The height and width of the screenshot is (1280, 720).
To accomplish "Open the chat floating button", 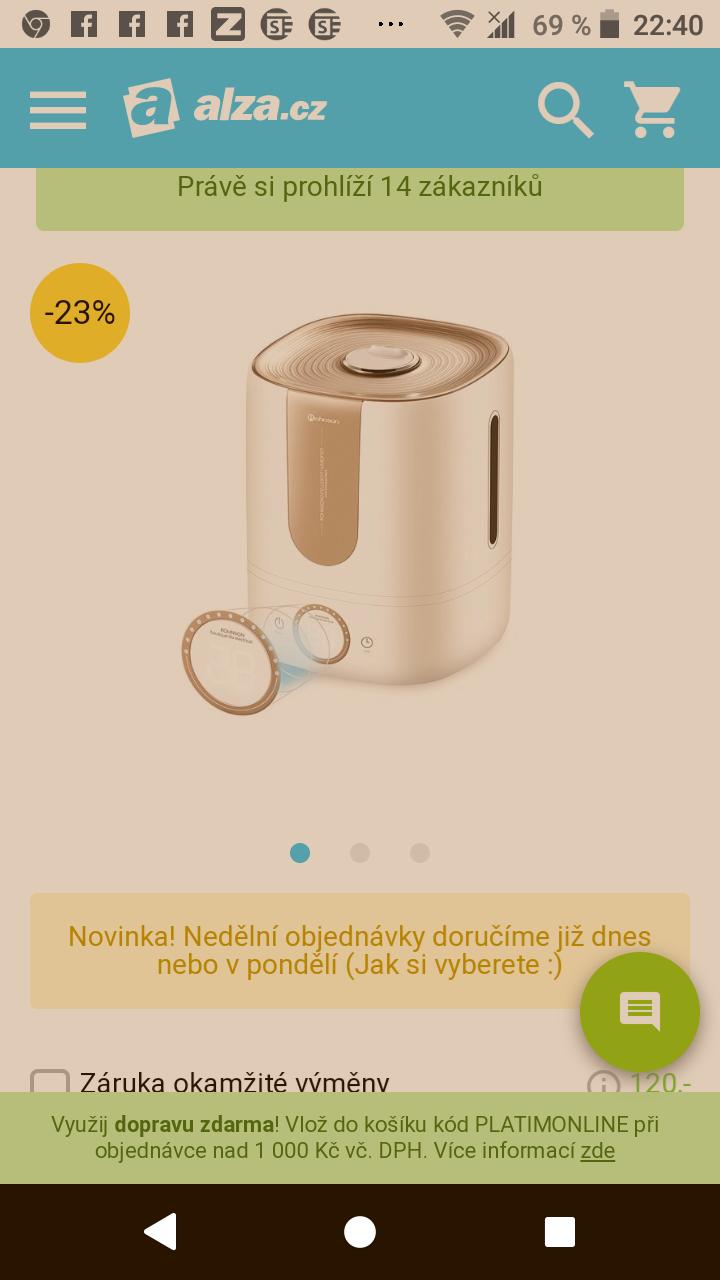I will coord(640,1011).
